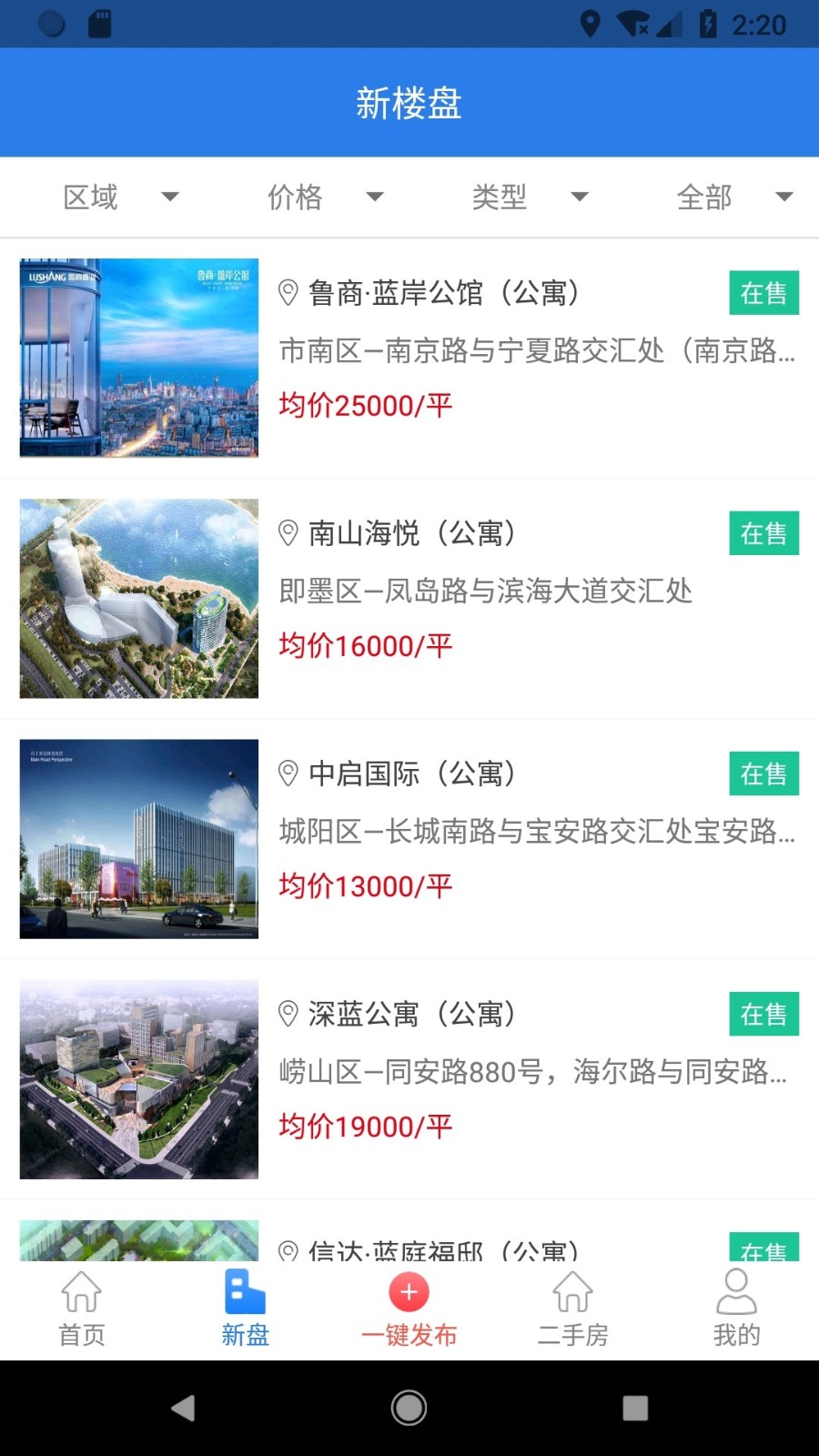Open the 首页 home tab icon

[x=81, y=1290]
